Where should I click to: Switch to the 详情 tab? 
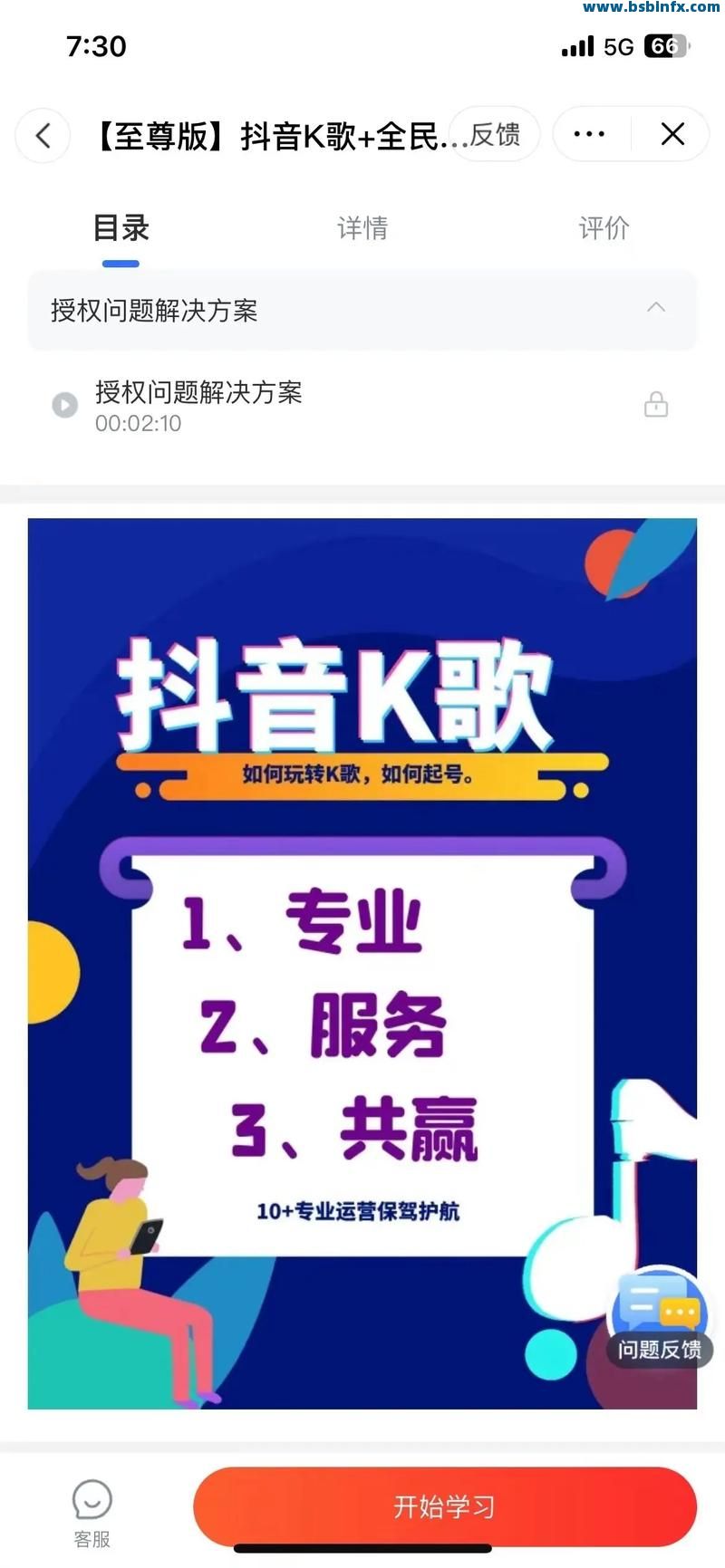pyautogui.click(x=362, y=227)
